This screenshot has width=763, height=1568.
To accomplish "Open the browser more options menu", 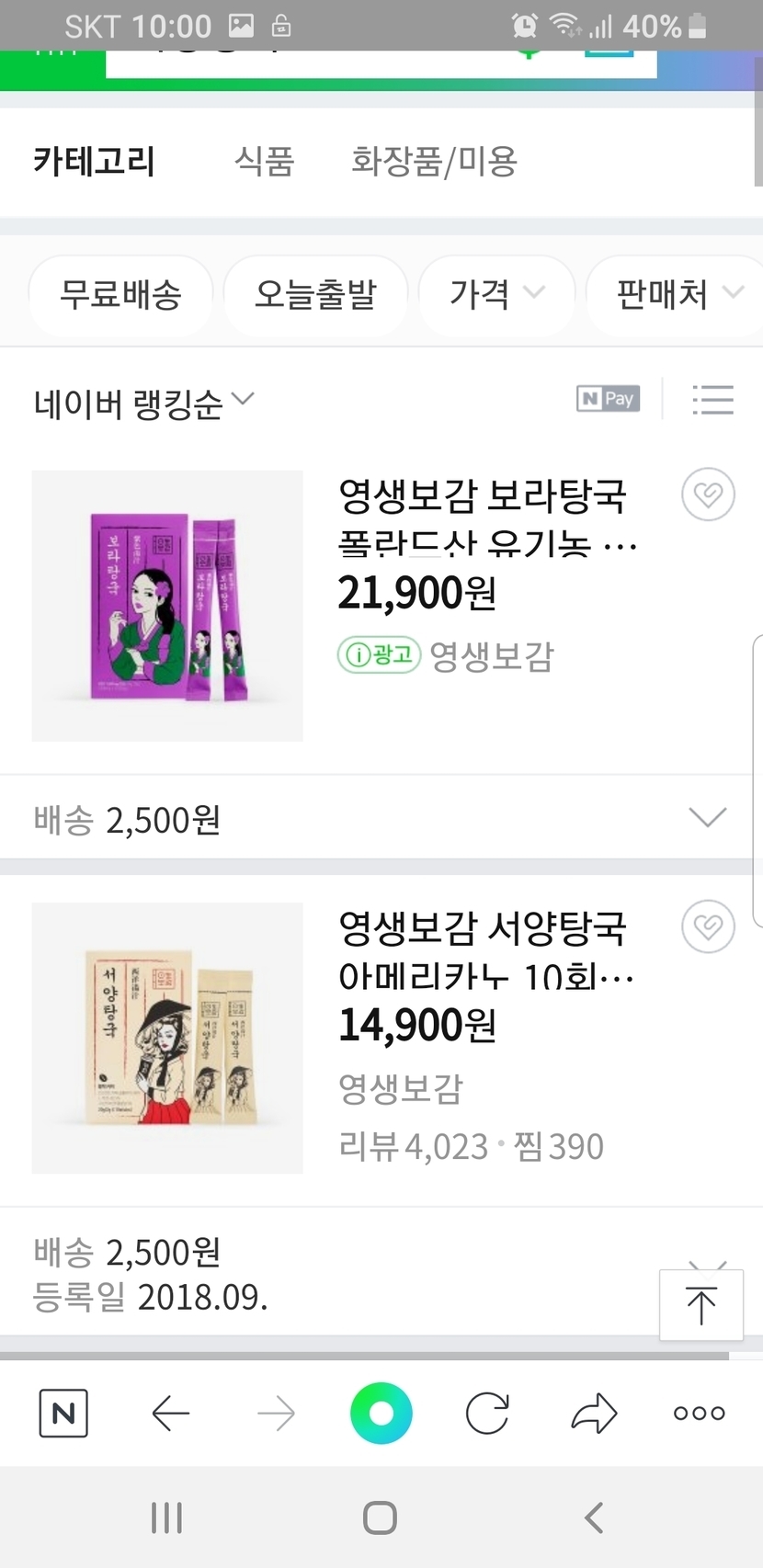I will [x=699, y=1414].
